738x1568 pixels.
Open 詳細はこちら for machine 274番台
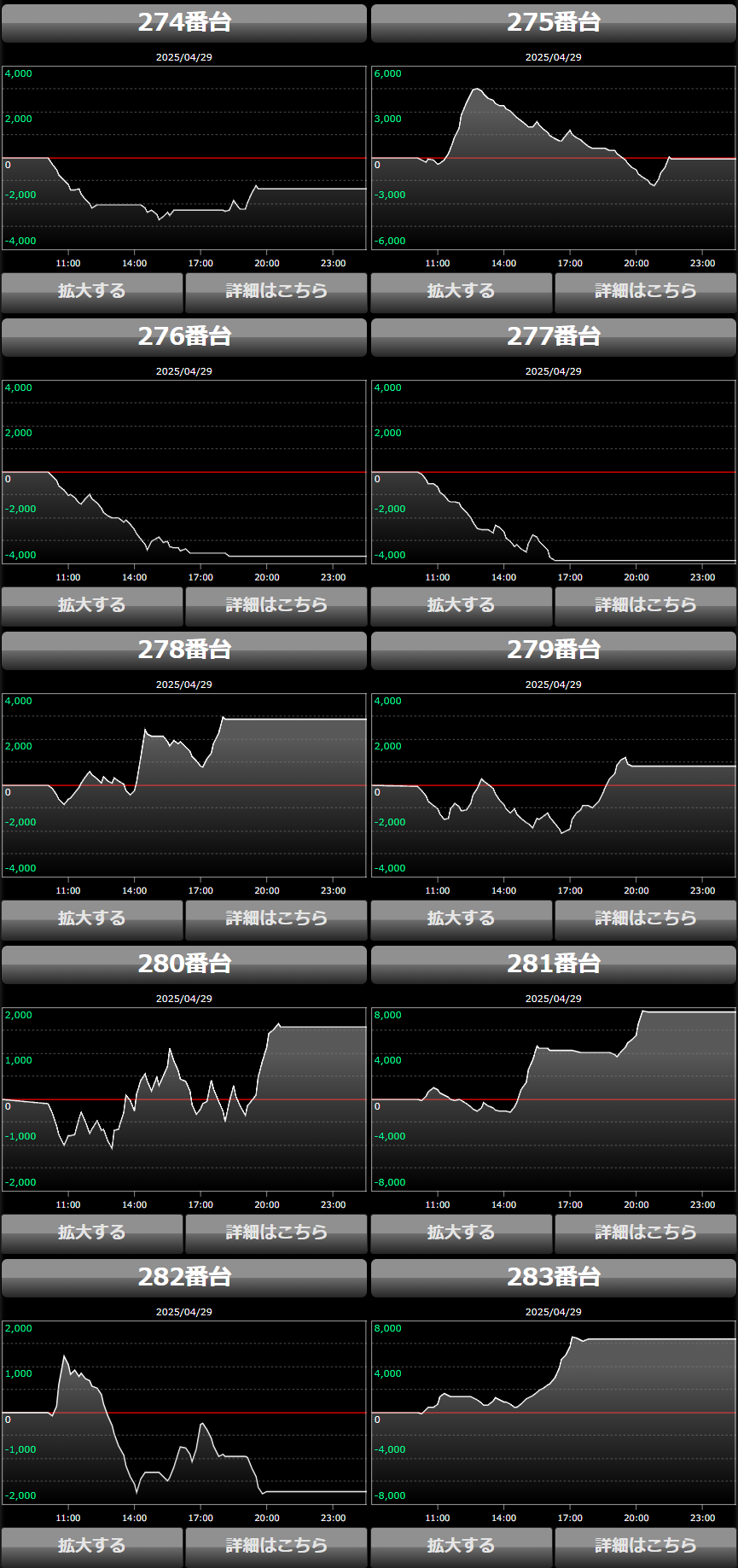point(276,292)
